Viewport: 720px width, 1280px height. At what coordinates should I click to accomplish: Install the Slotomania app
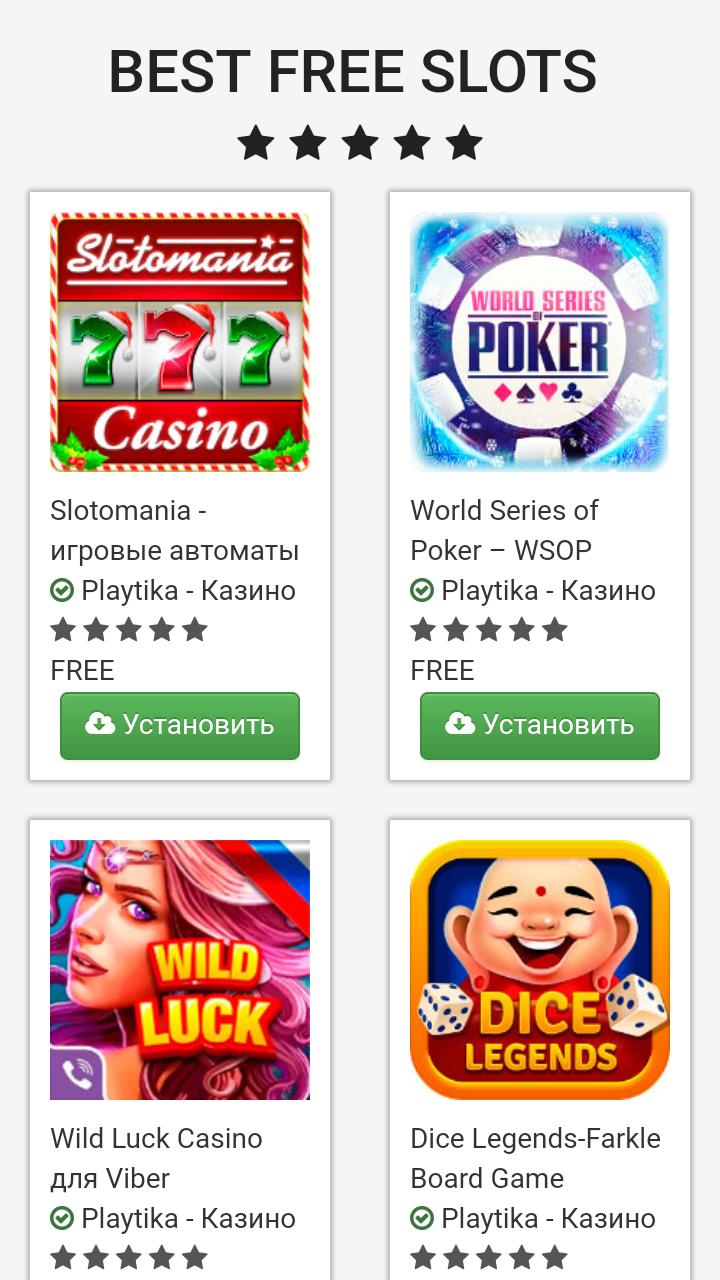(x=180, y=725)
